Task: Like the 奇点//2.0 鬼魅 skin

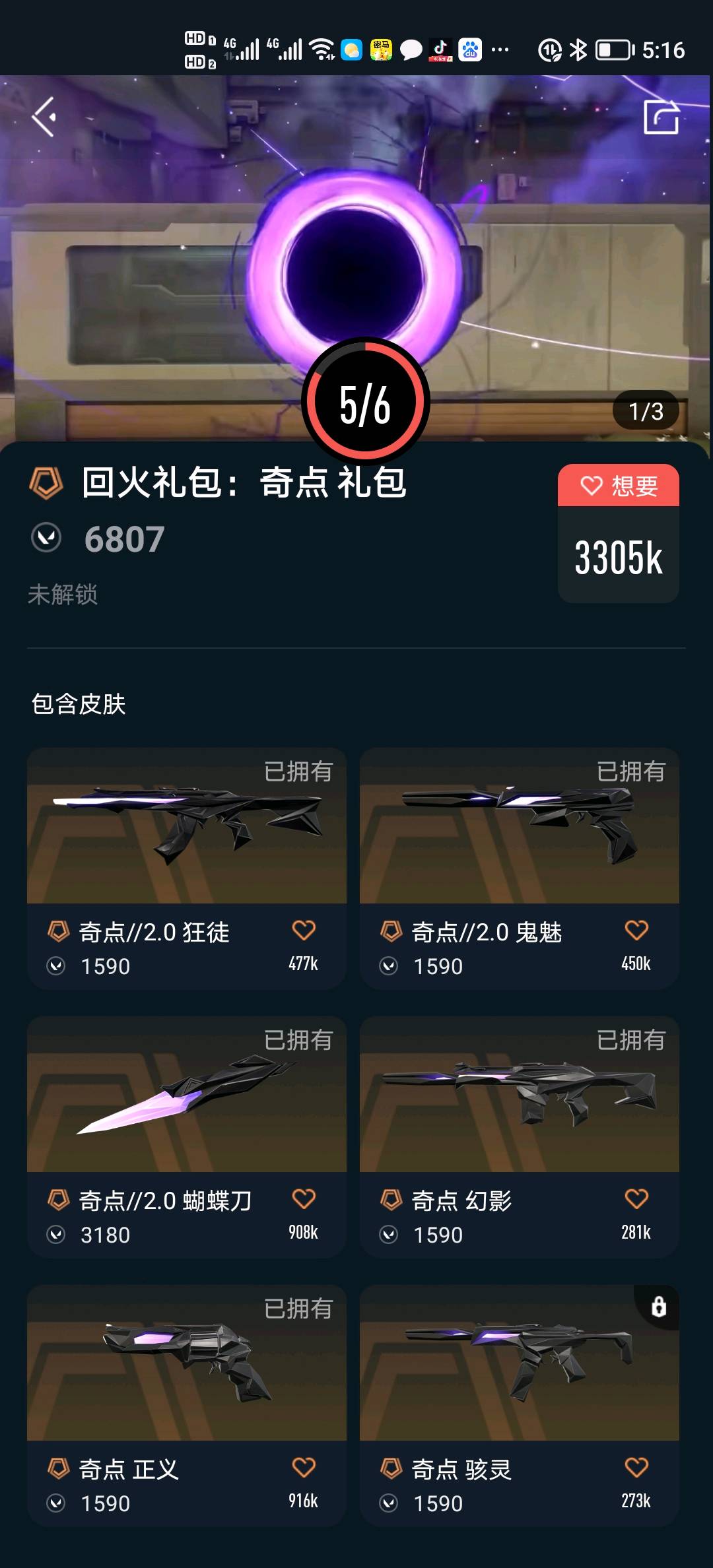Action: 636,931
